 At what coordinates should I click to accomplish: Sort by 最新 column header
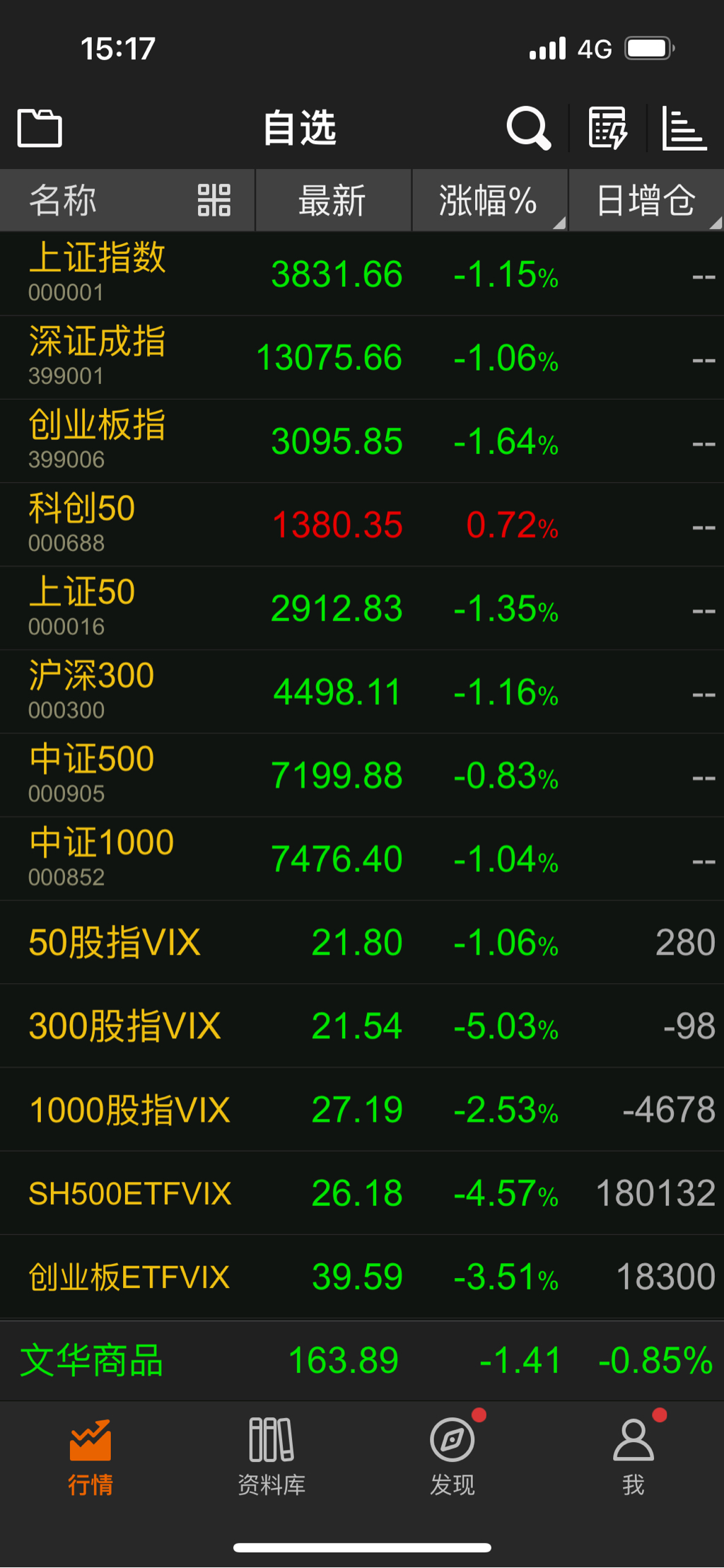click(332, 200)
